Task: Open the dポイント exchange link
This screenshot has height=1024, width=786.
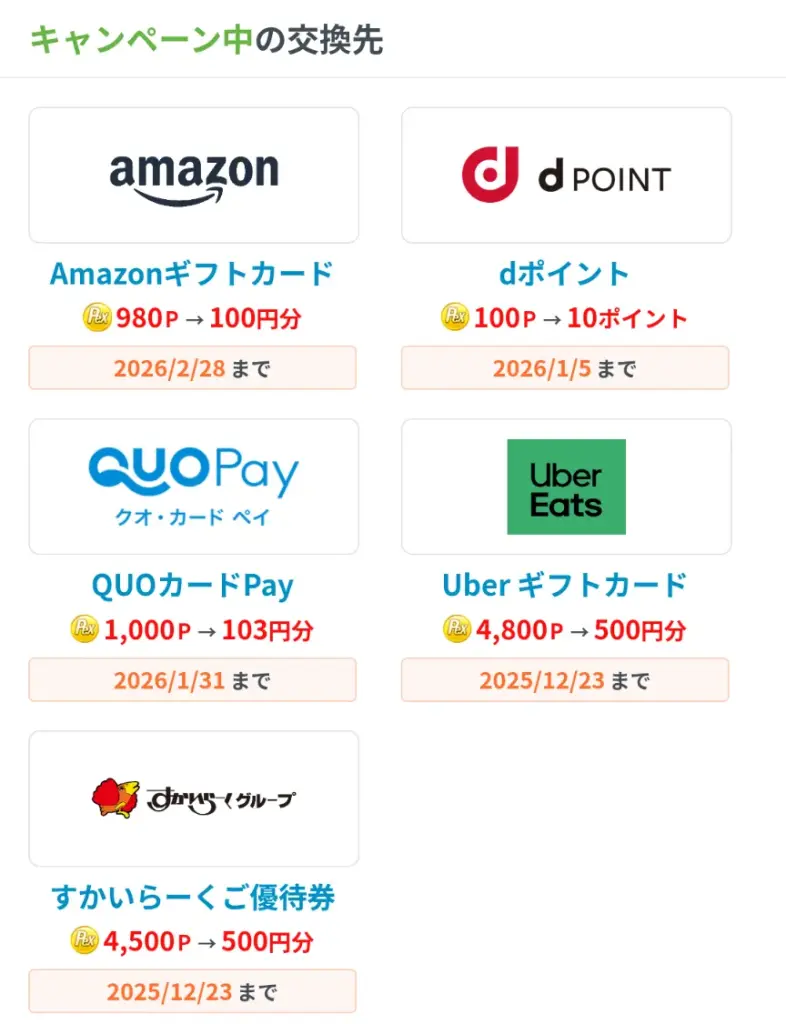Action: pyautogui.click(x=565, y=272)
